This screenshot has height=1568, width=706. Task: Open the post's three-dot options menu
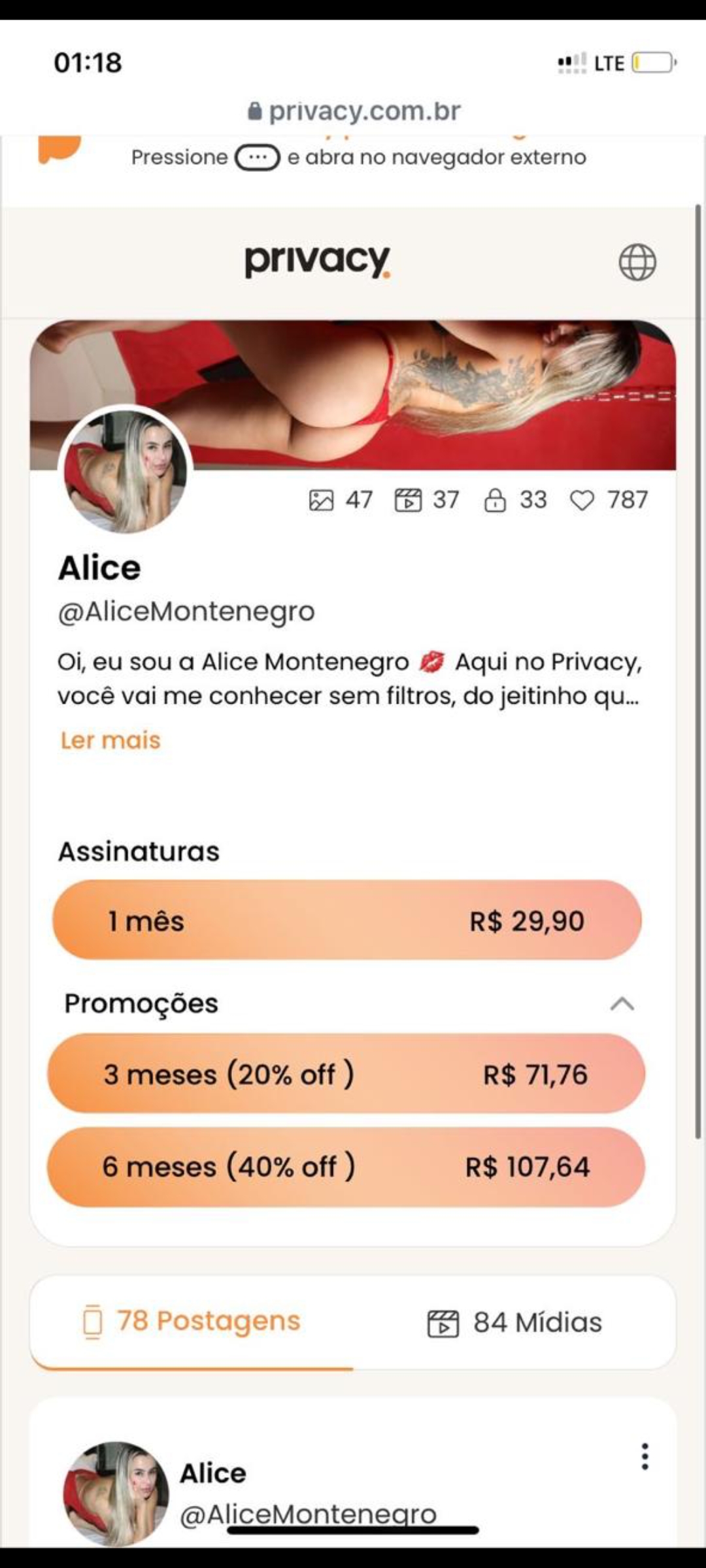click(645, 1456)
